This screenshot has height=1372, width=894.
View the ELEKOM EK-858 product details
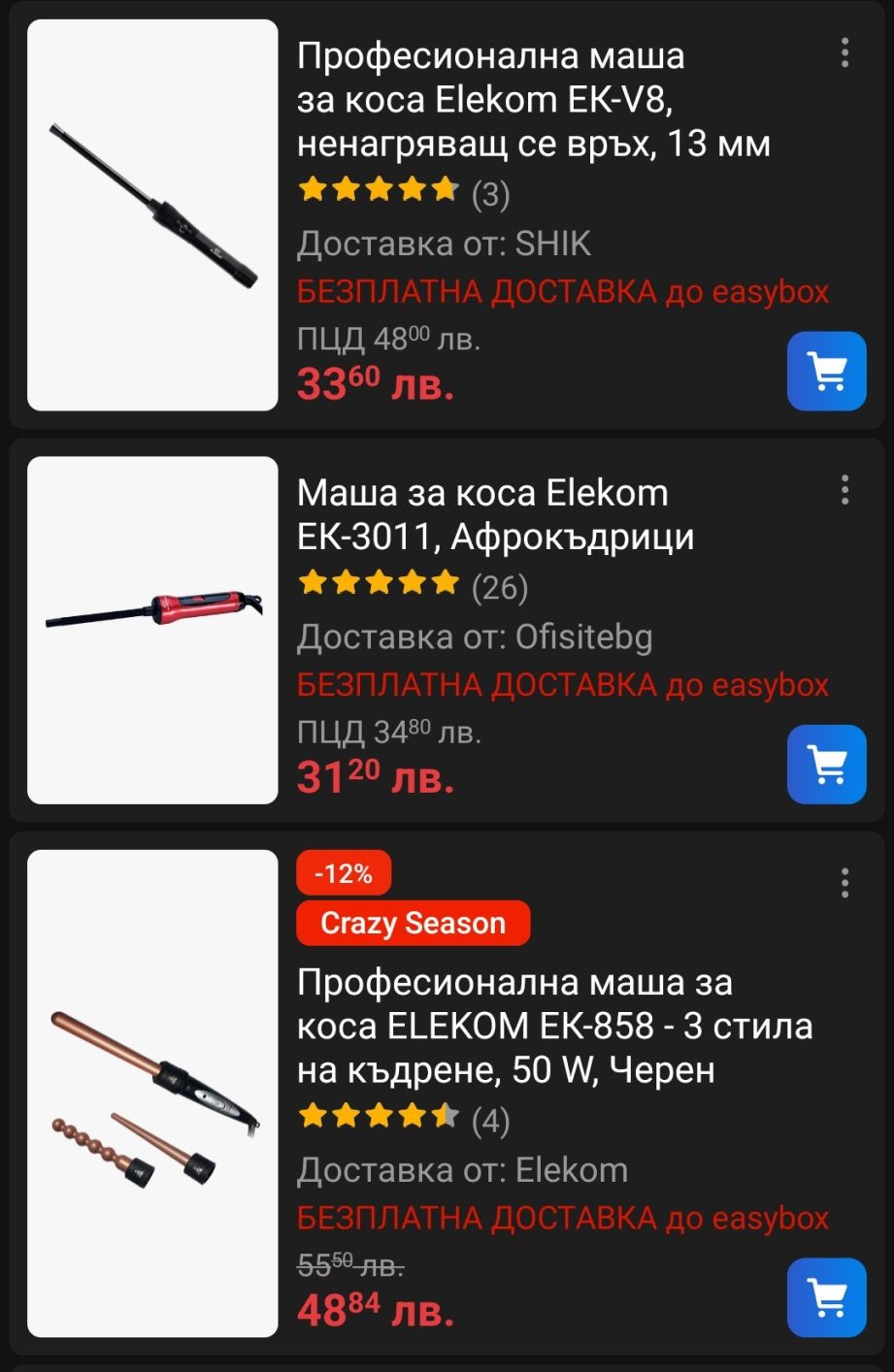click(553, 1026)
